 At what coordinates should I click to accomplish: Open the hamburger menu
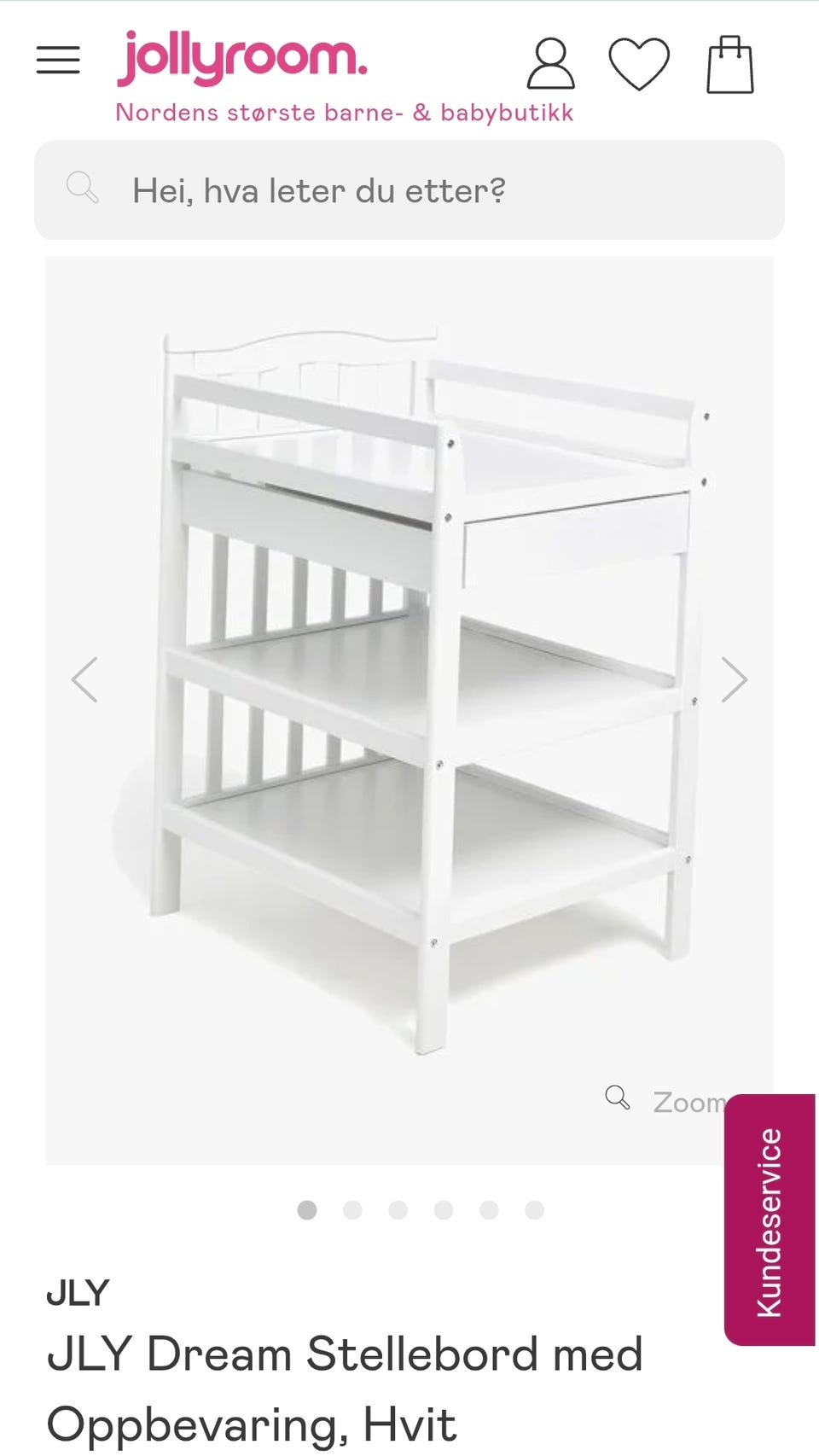tap(58, 61)
